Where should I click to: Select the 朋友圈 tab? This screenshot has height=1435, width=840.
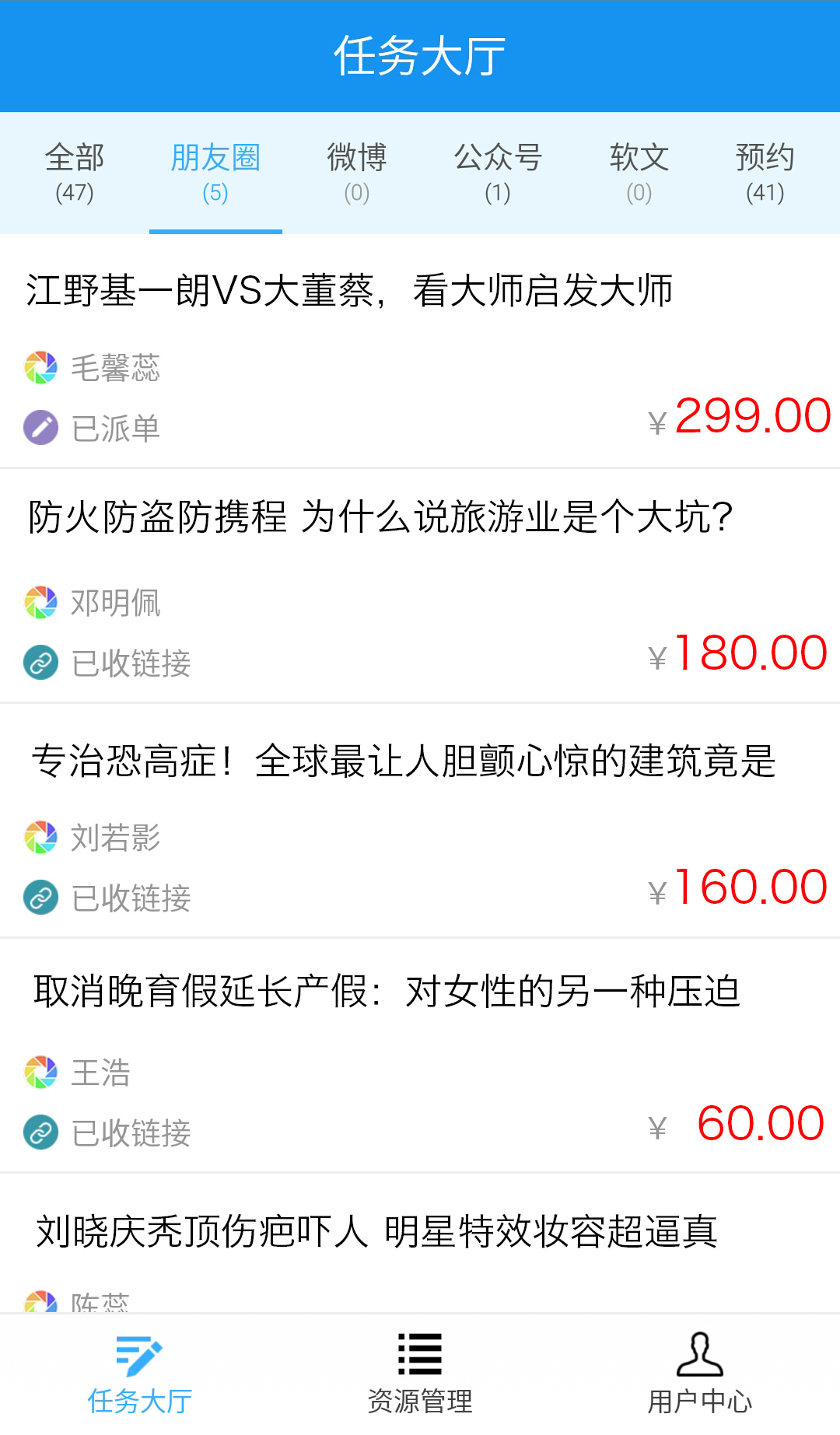215,173
